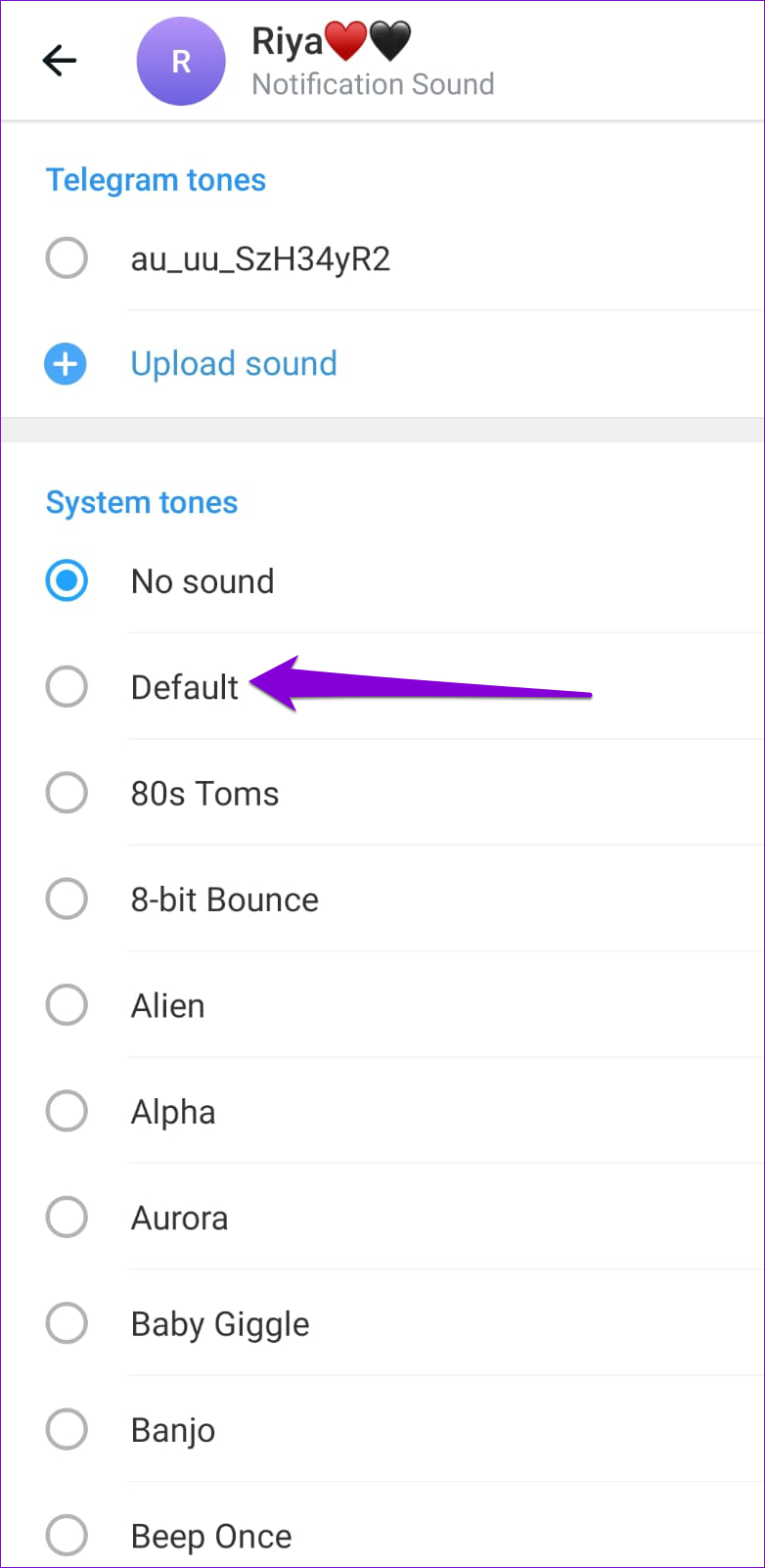Go back using the arrow icon
This screenshot has width=765, height=1568.
60,62
